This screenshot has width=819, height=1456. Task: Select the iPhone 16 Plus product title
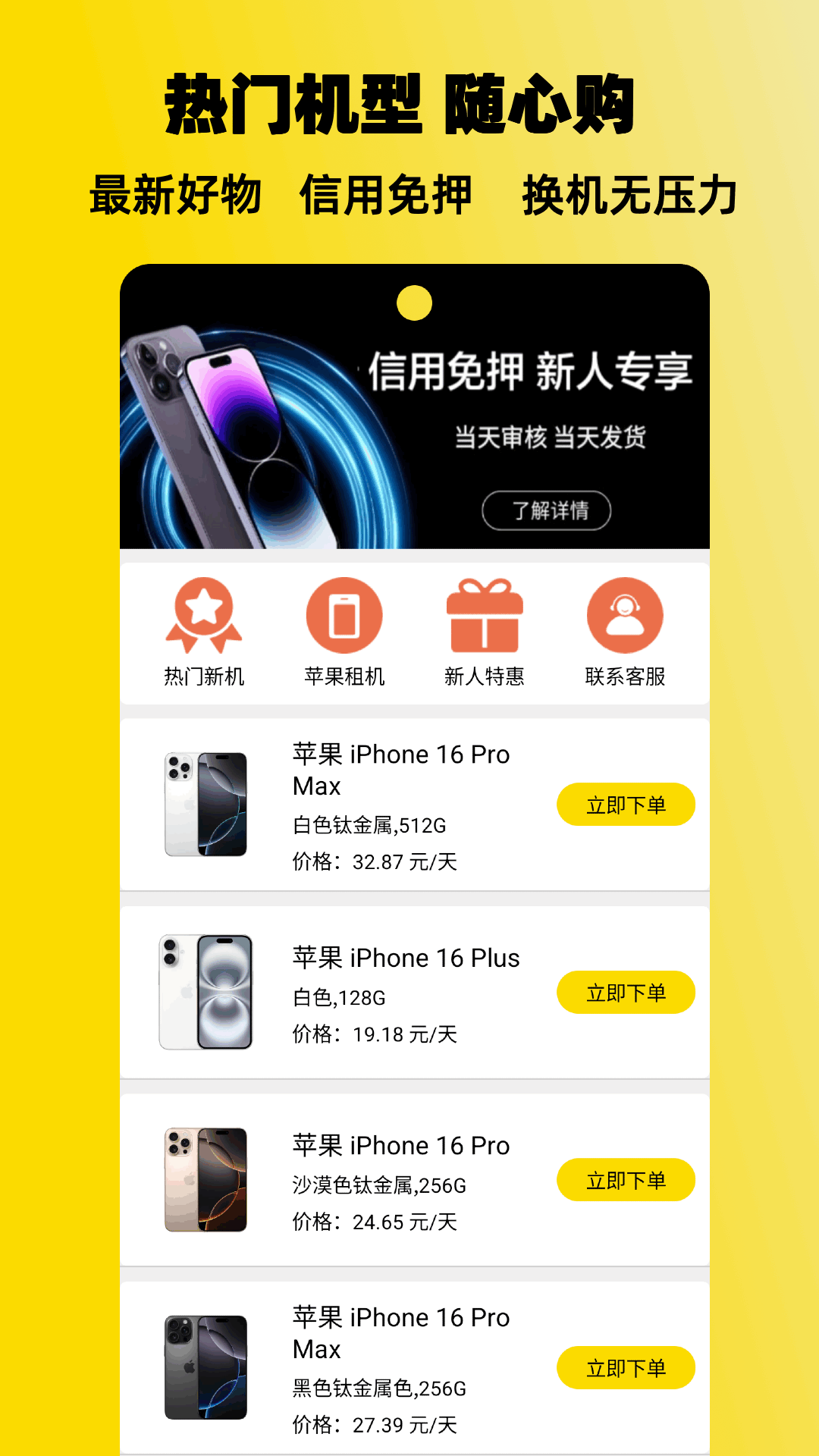tap(406, 958)
